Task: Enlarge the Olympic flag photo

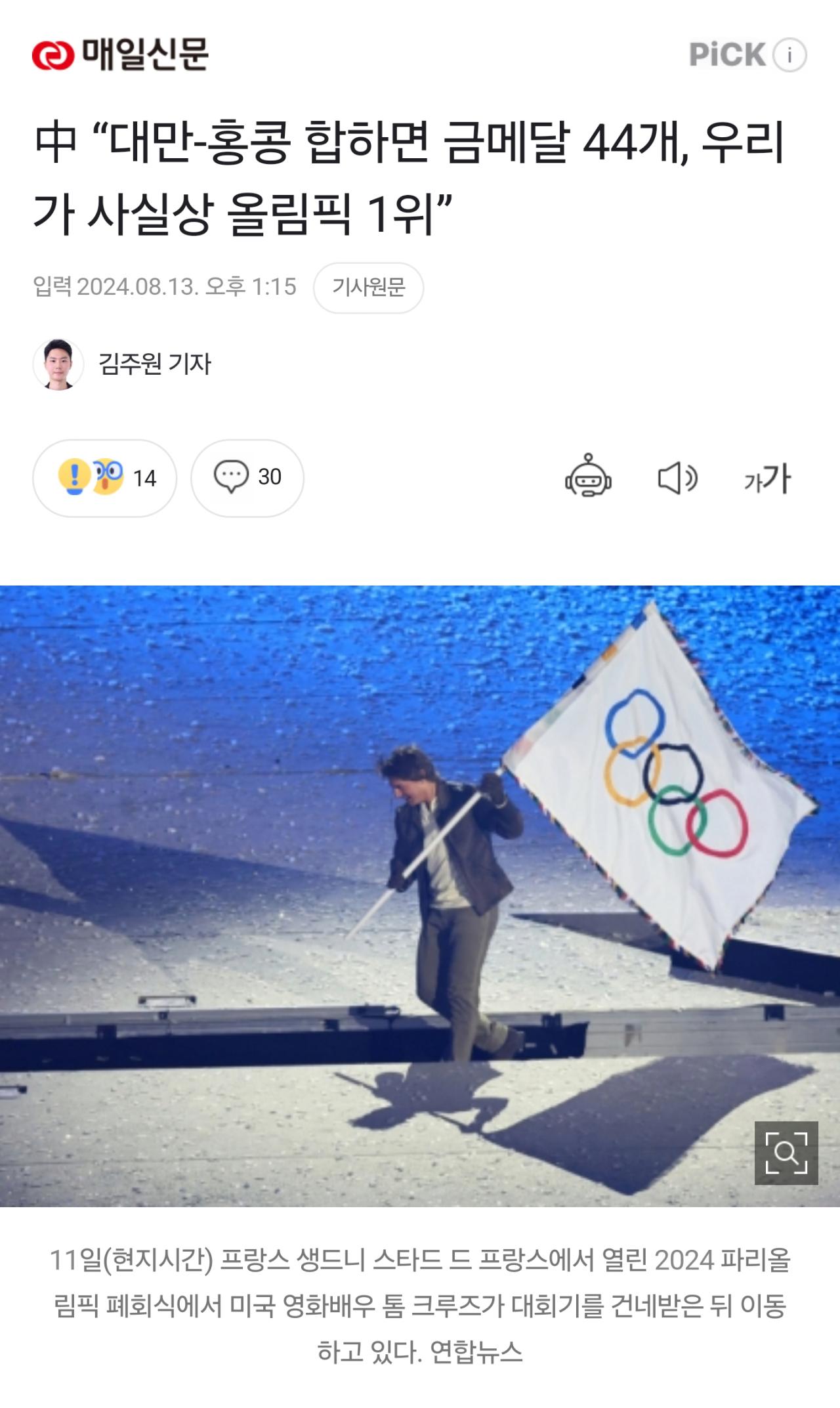Action: pos(786,1153)
